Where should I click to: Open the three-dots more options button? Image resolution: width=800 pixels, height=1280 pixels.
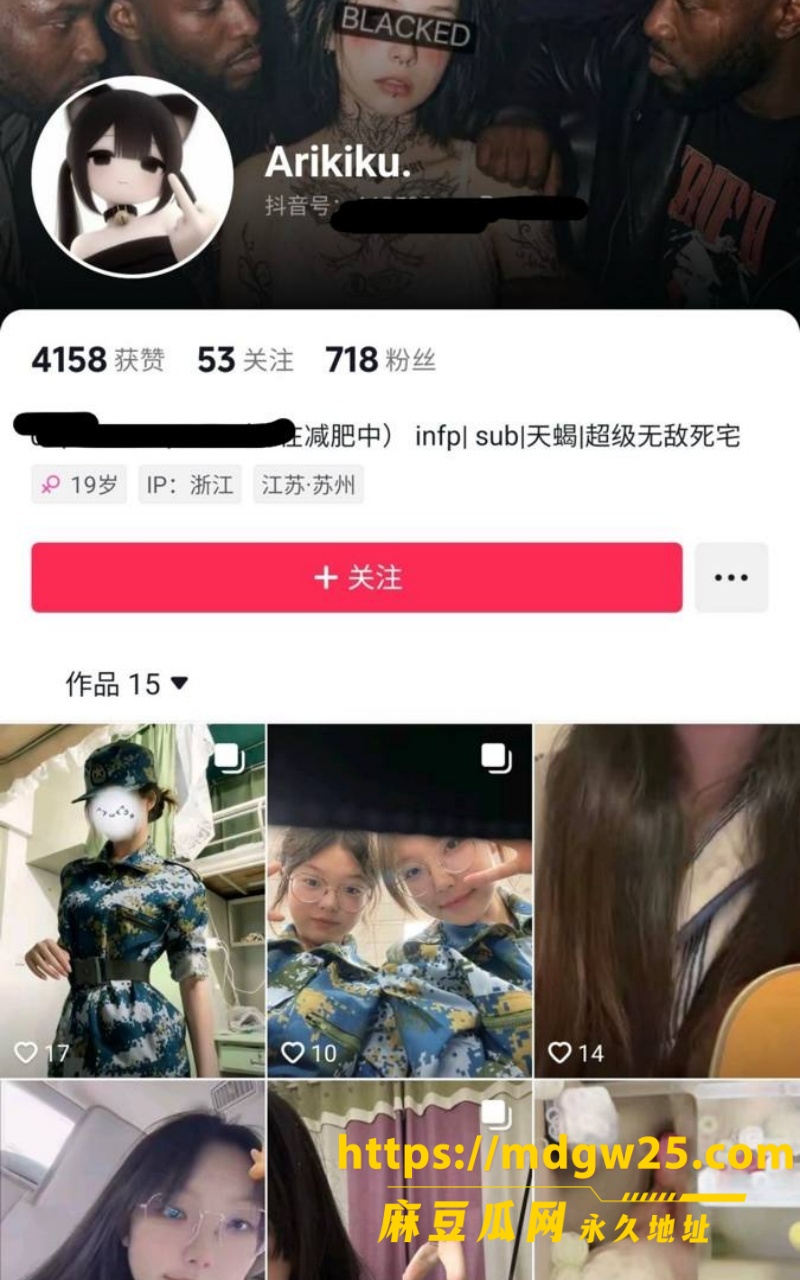coord(731,577)
